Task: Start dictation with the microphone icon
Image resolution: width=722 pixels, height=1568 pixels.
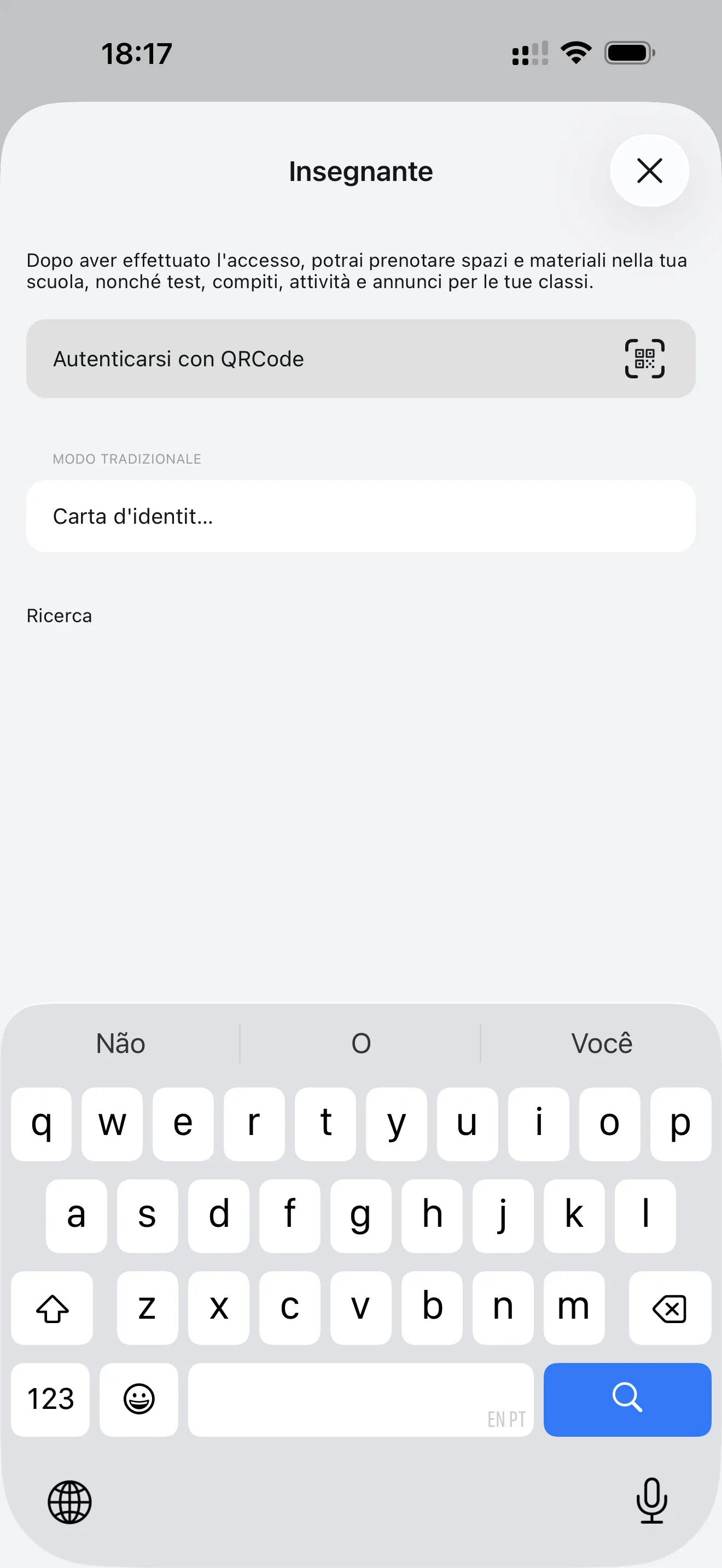Action: pos(651,1503)
